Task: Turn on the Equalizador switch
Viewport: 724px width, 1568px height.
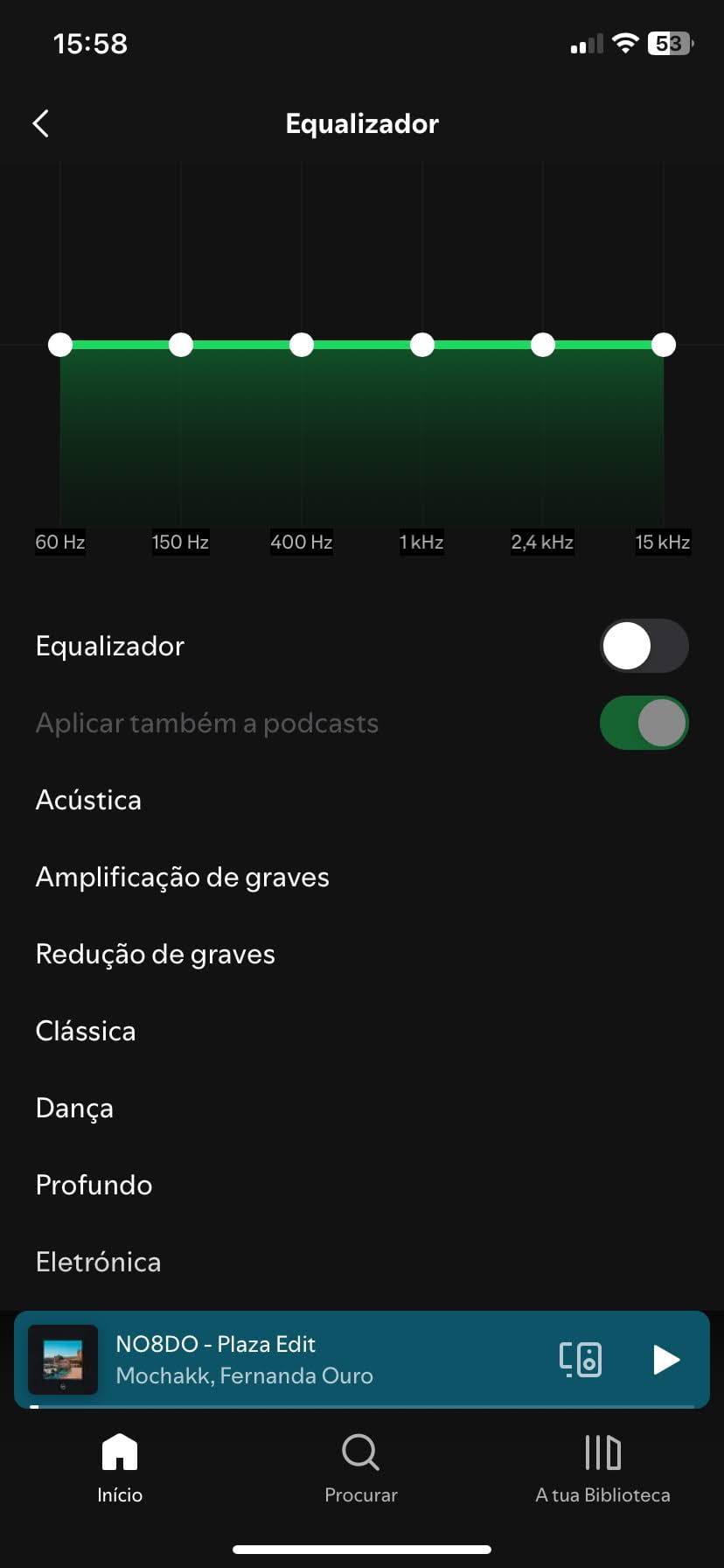Action: 644,646
